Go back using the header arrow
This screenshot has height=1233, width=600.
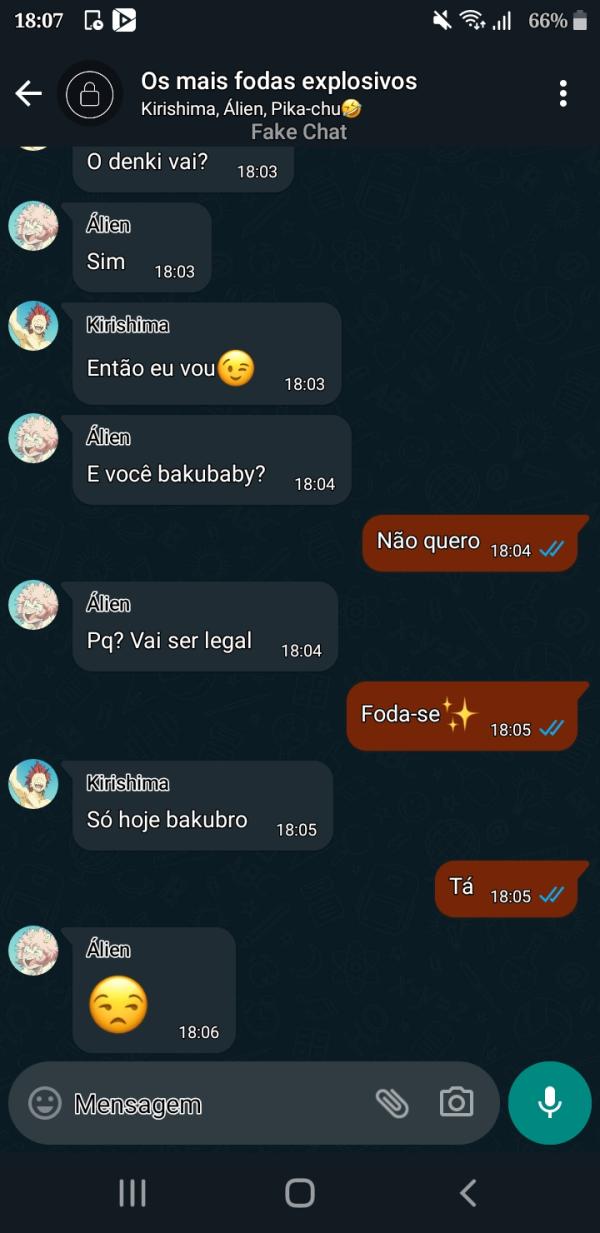click(28, 94)
